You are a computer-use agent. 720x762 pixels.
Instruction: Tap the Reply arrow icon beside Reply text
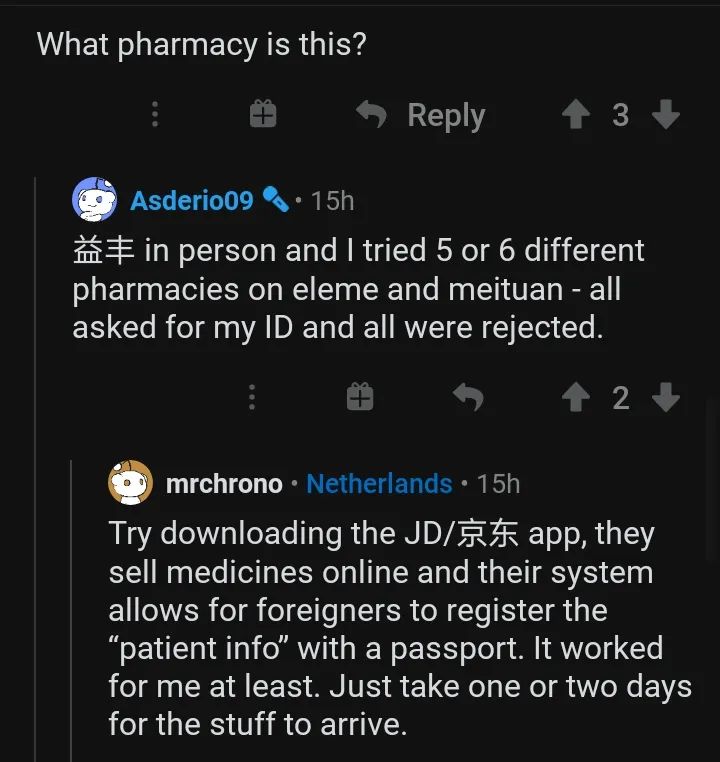[370, 115]
